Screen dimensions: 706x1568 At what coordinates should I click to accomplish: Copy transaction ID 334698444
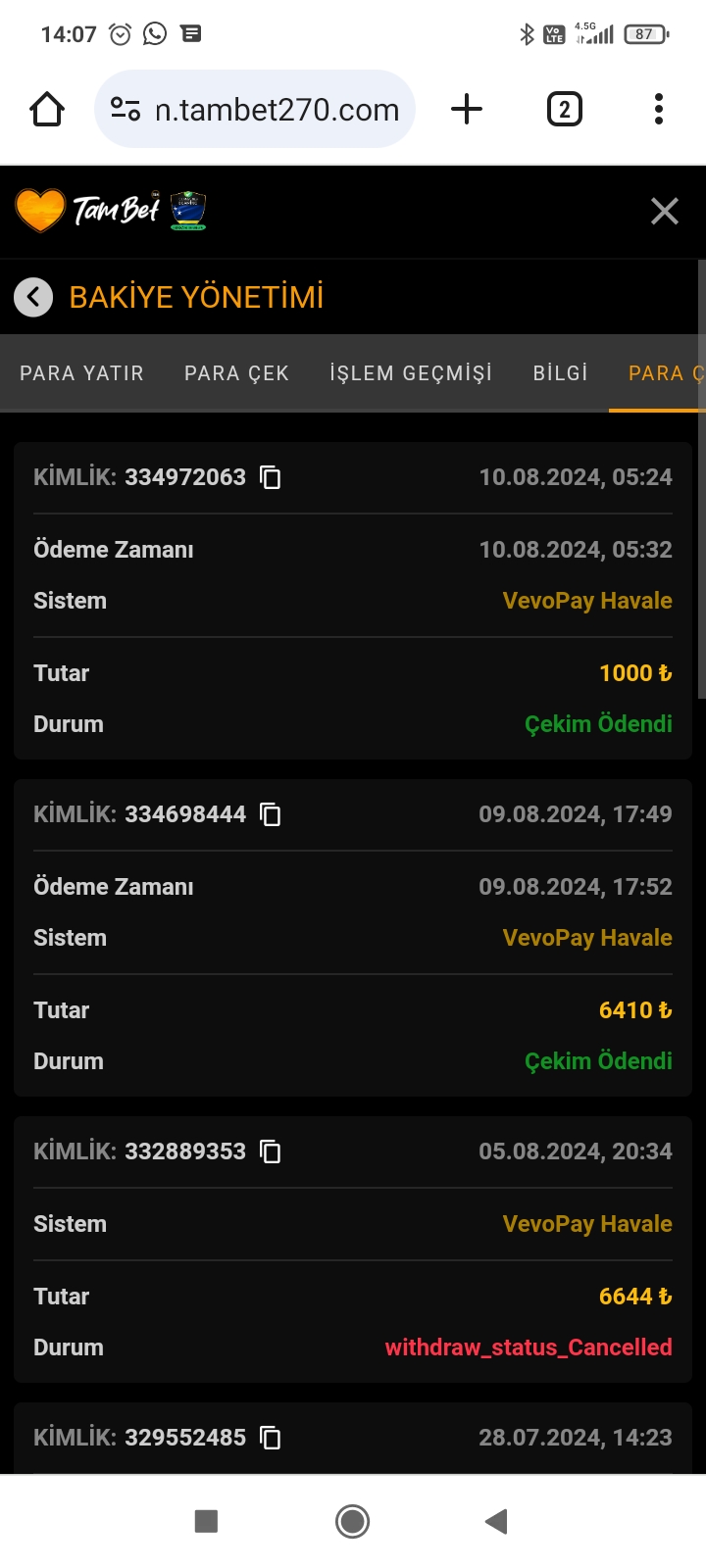[270, 814]
